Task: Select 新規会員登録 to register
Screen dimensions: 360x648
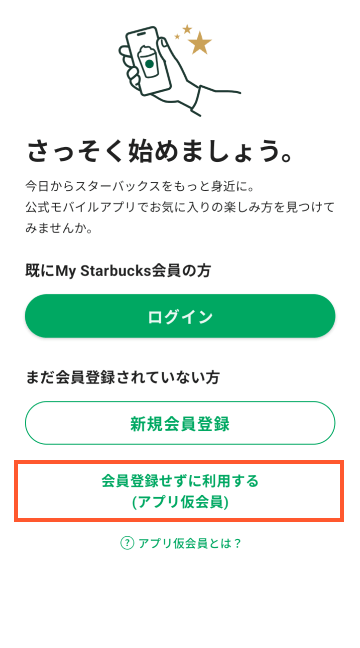Action: (x=180, y=423)
